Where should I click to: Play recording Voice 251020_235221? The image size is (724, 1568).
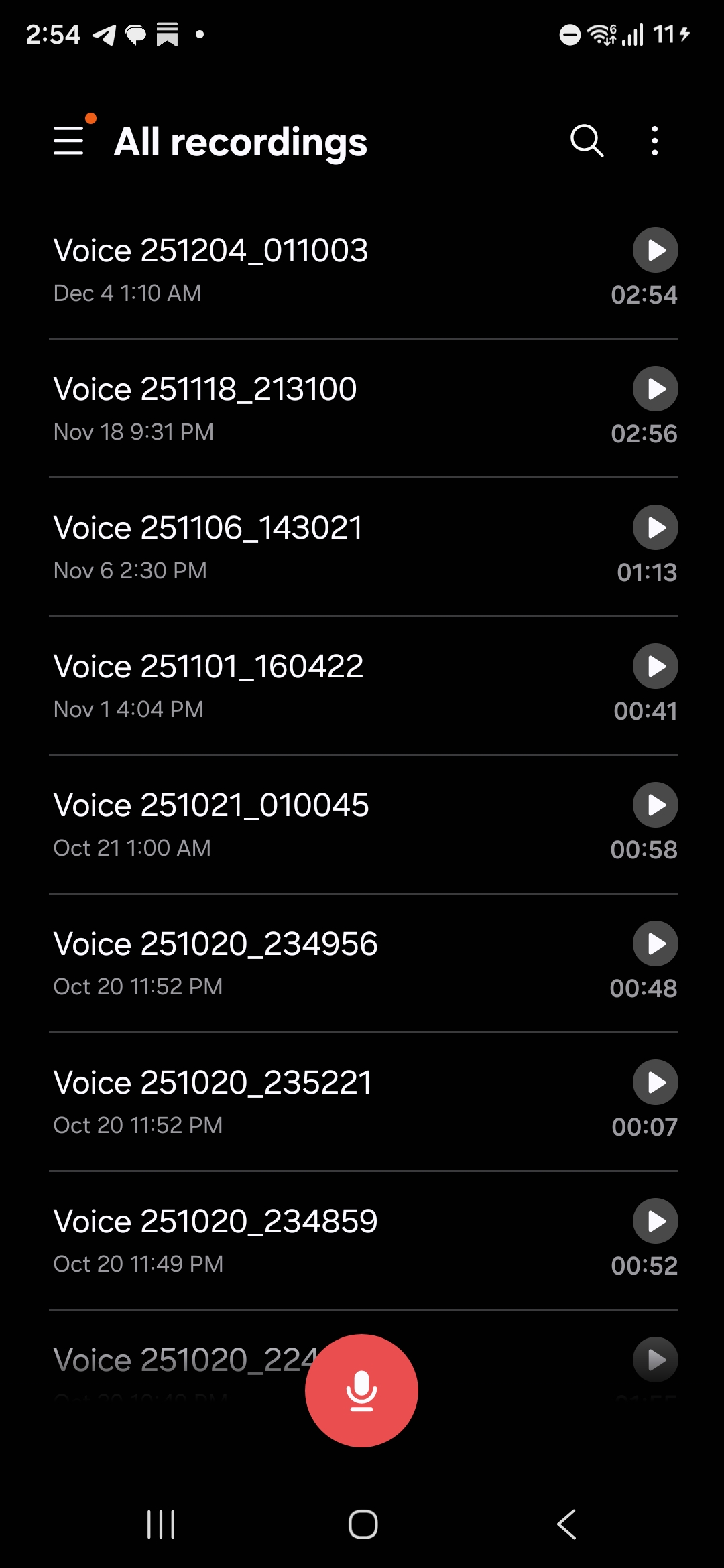click(655, 1082)
